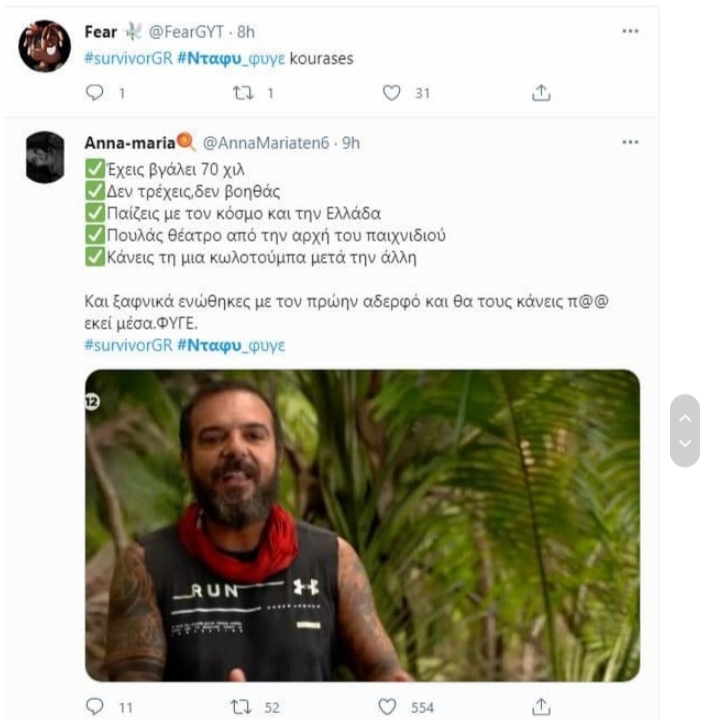This screenshot has height=720, width=720.
Task: Open overflow menu on Fear's tweet
Action: pos(630,32)
